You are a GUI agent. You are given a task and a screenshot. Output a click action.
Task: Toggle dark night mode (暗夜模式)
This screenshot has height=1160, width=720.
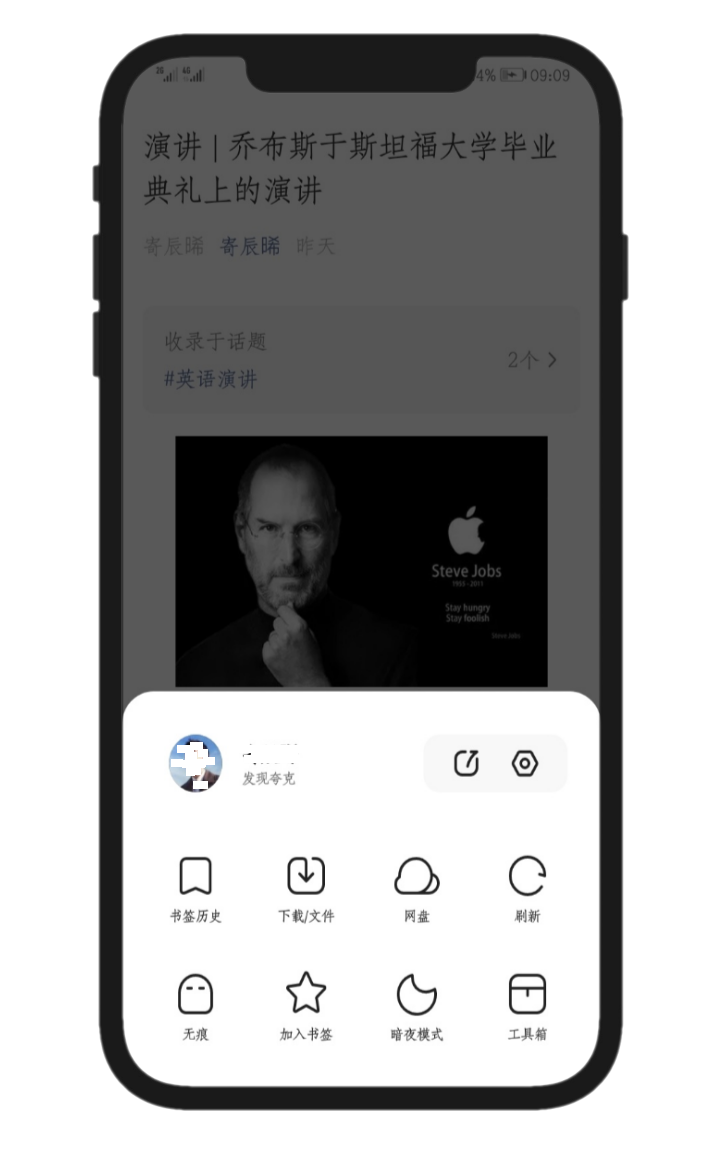417,1005
